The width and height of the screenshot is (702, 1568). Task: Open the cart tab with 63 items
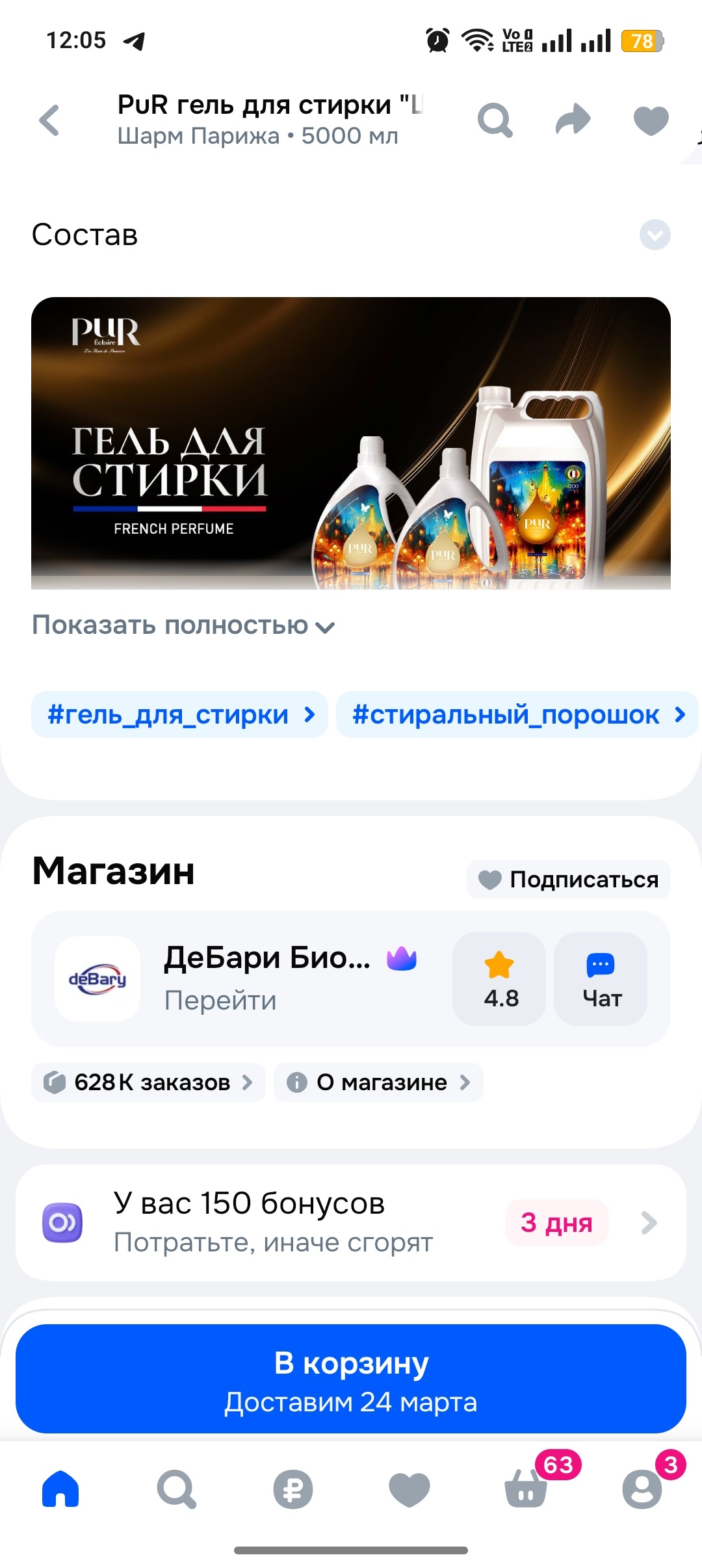coord(526,1489)
